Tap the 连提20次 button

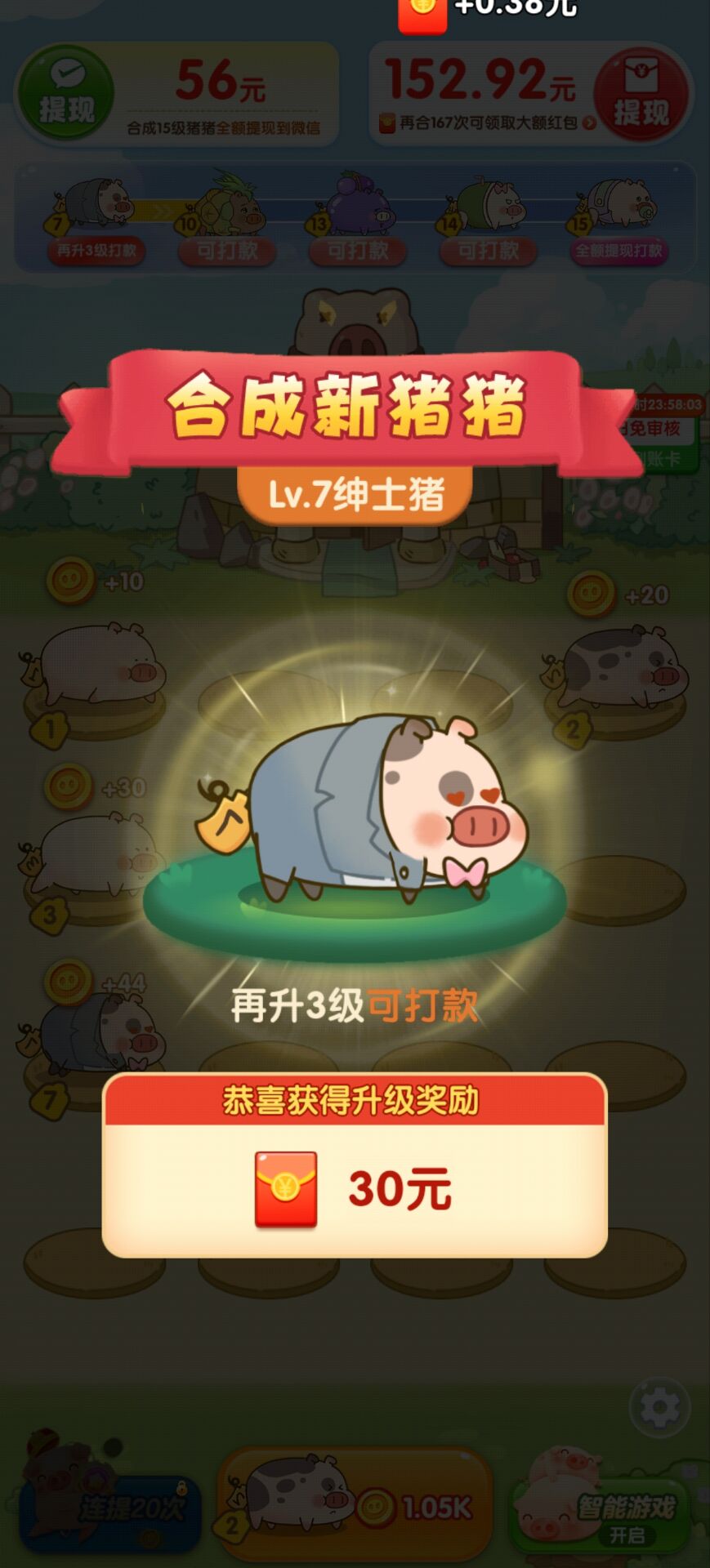110,1508
